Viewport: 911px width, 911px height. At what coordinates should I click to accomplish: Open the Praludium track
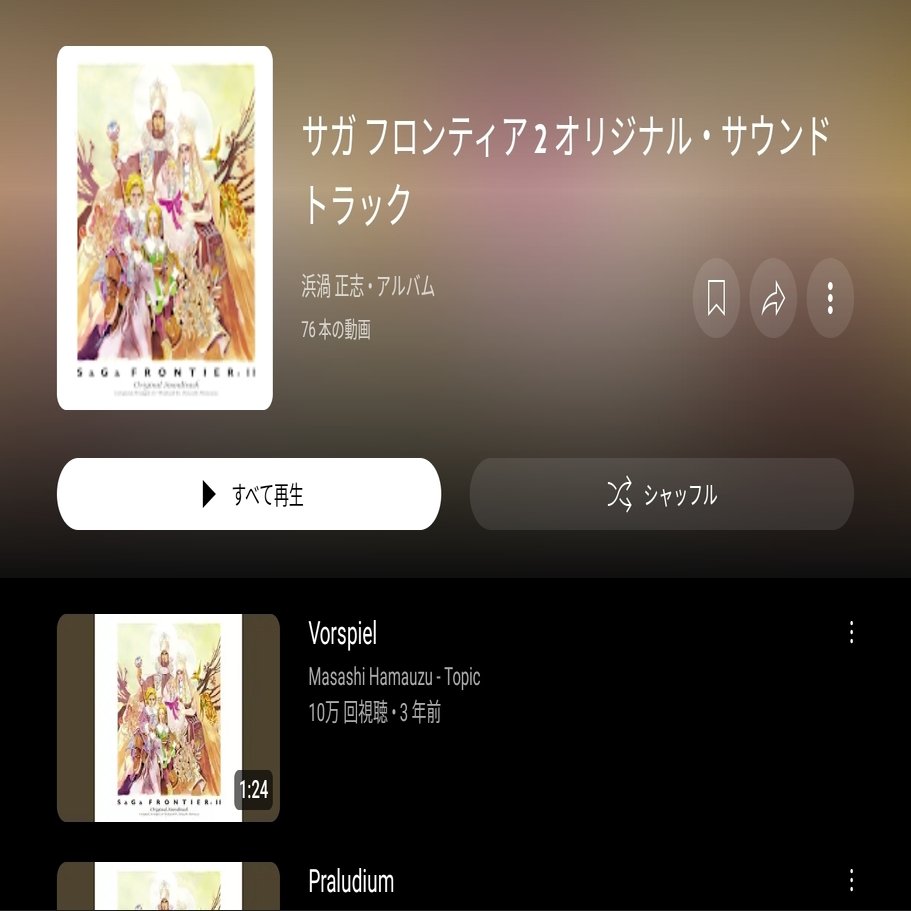coord(351,882)
